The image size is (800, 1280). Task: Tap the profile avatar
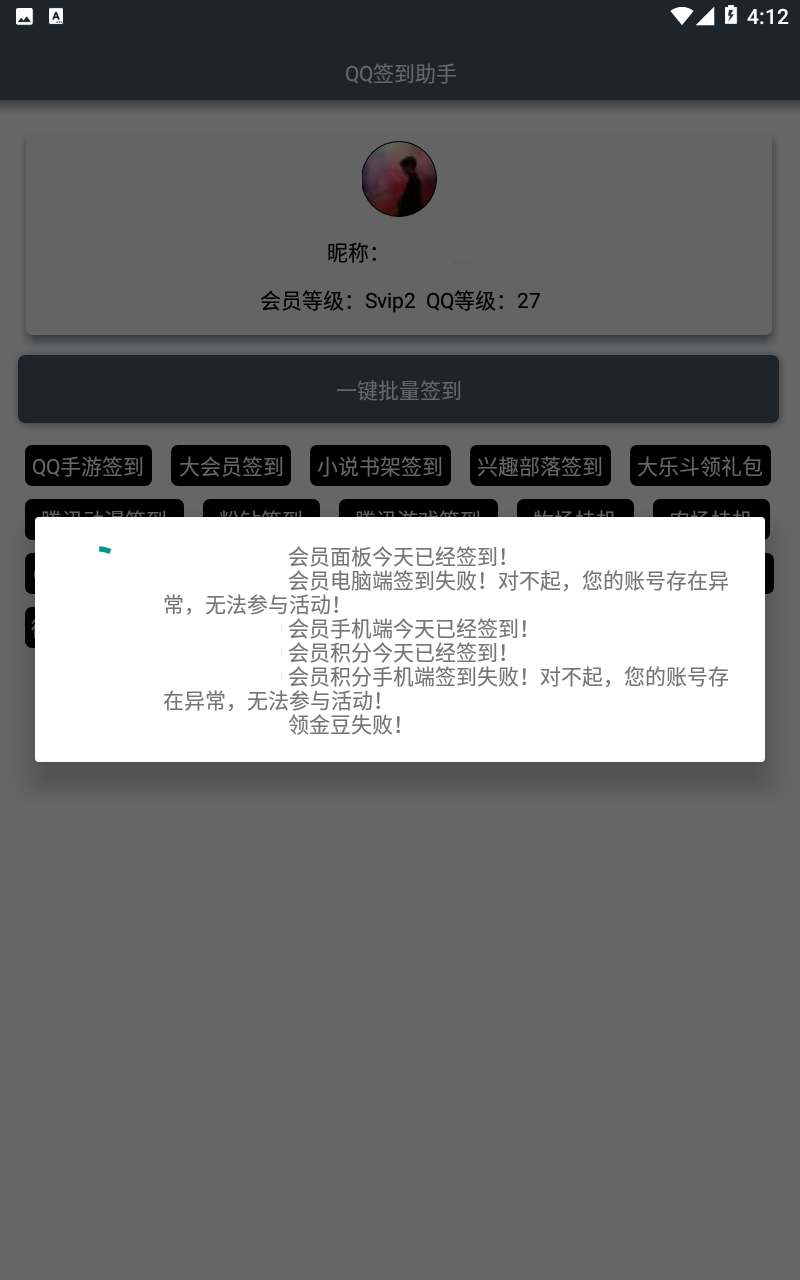pos(399,179)
